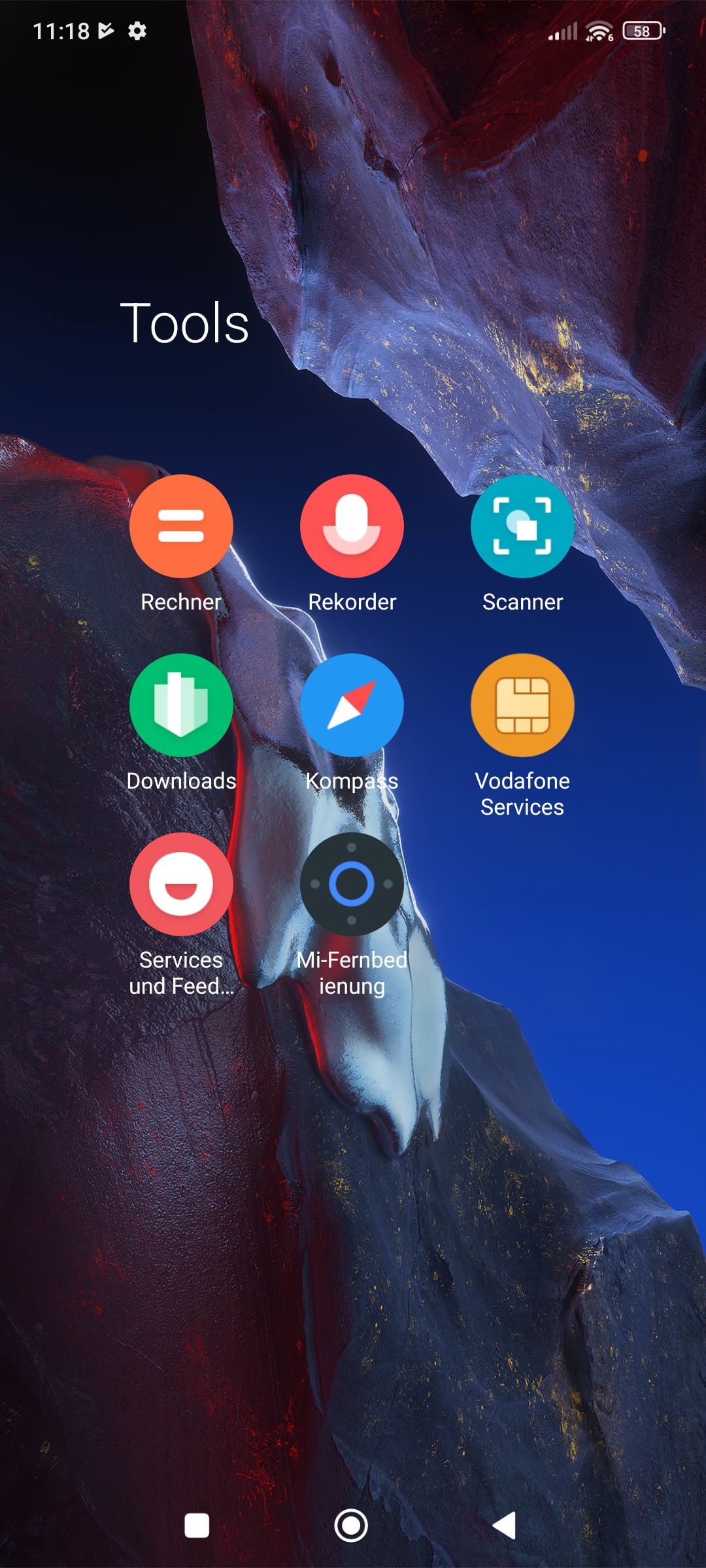Go to the home screen
This screenshot has height=1568, width=706.
pos(351,1526)
